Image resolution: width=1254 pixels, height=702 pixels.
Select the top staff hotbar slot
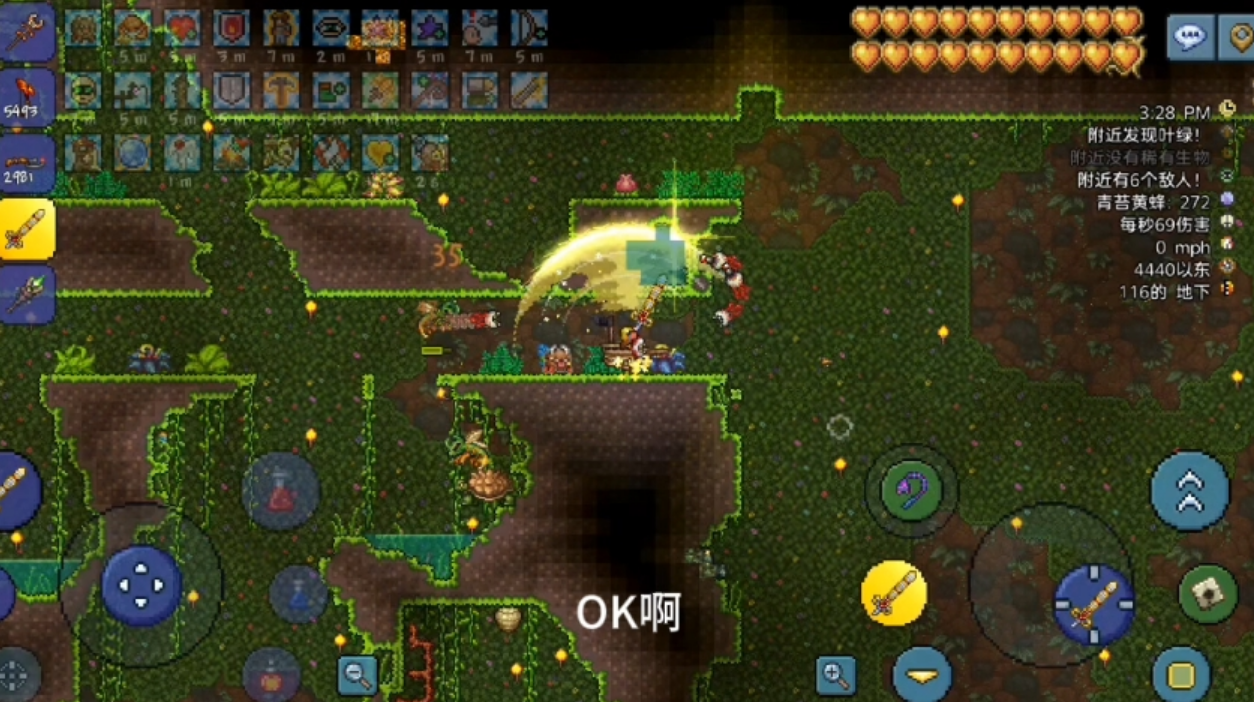(26, 30)
